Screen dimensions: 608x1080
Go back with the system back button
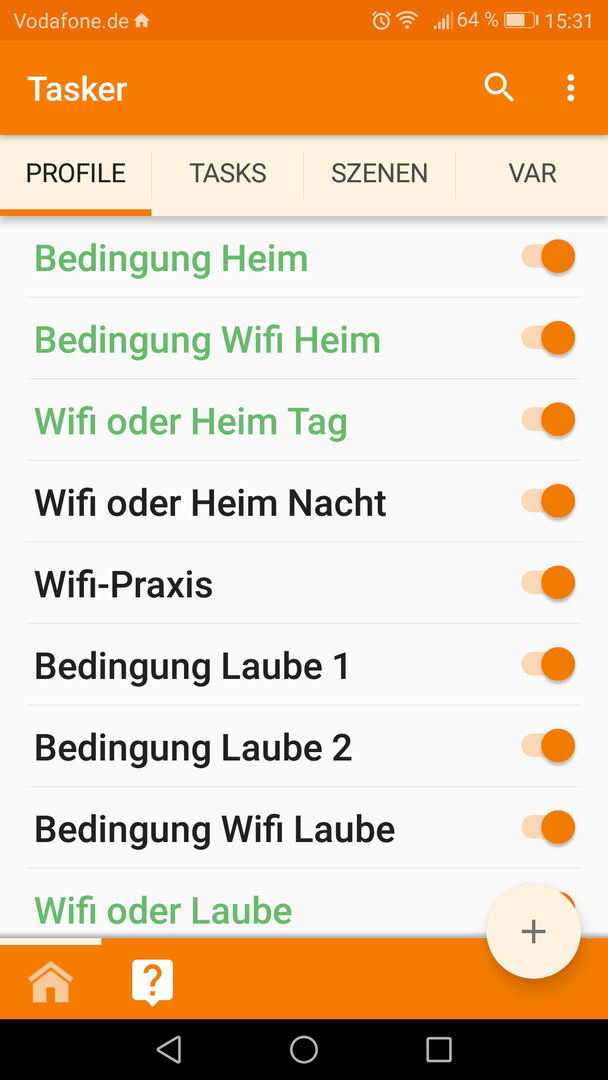[x=169, y=1049]
